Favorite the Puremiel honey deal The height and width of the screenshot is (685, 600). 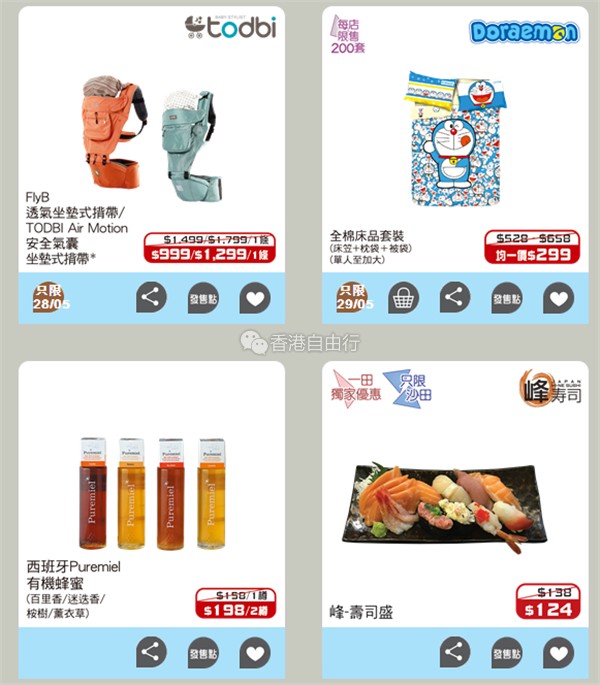pyautogui.click(x=254, y=653)
